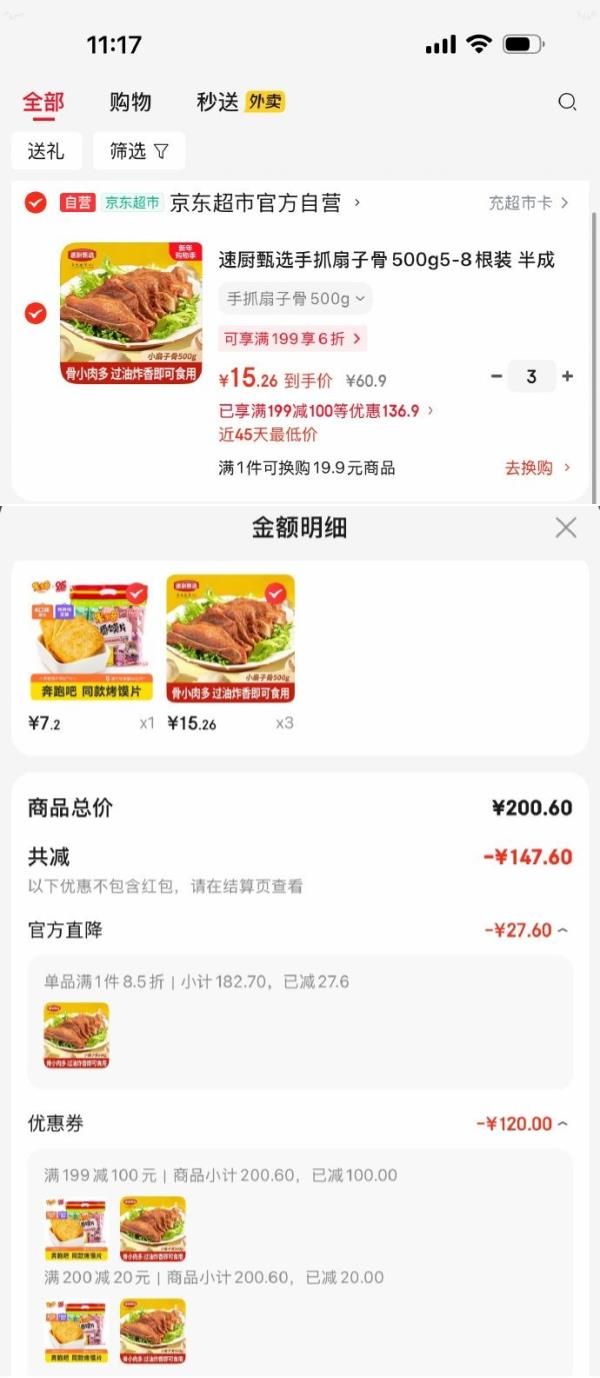Increase quantity with the plus button
This screenshot has width=600, height=1378.
click(567, 377)
